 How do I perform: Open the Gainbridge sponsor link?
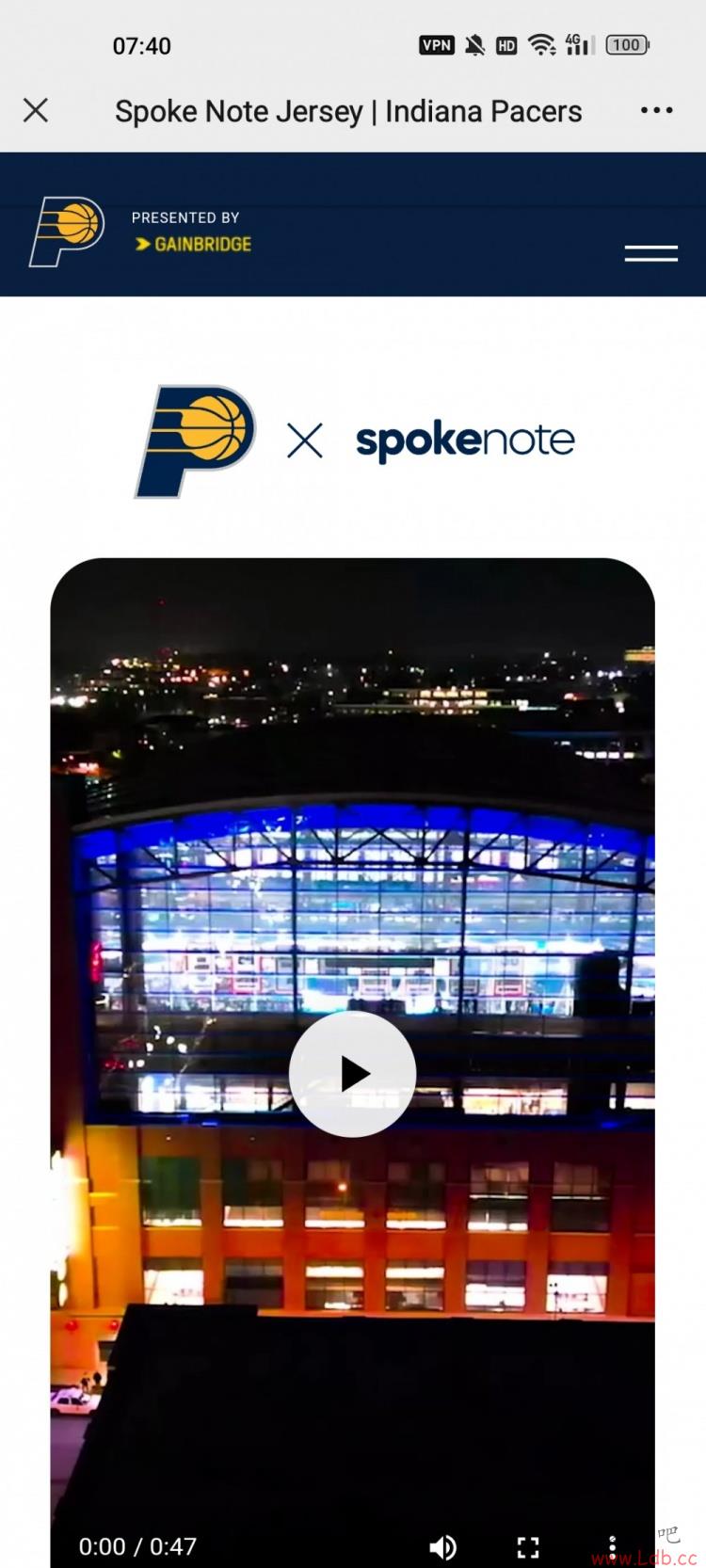pos(193,244)
